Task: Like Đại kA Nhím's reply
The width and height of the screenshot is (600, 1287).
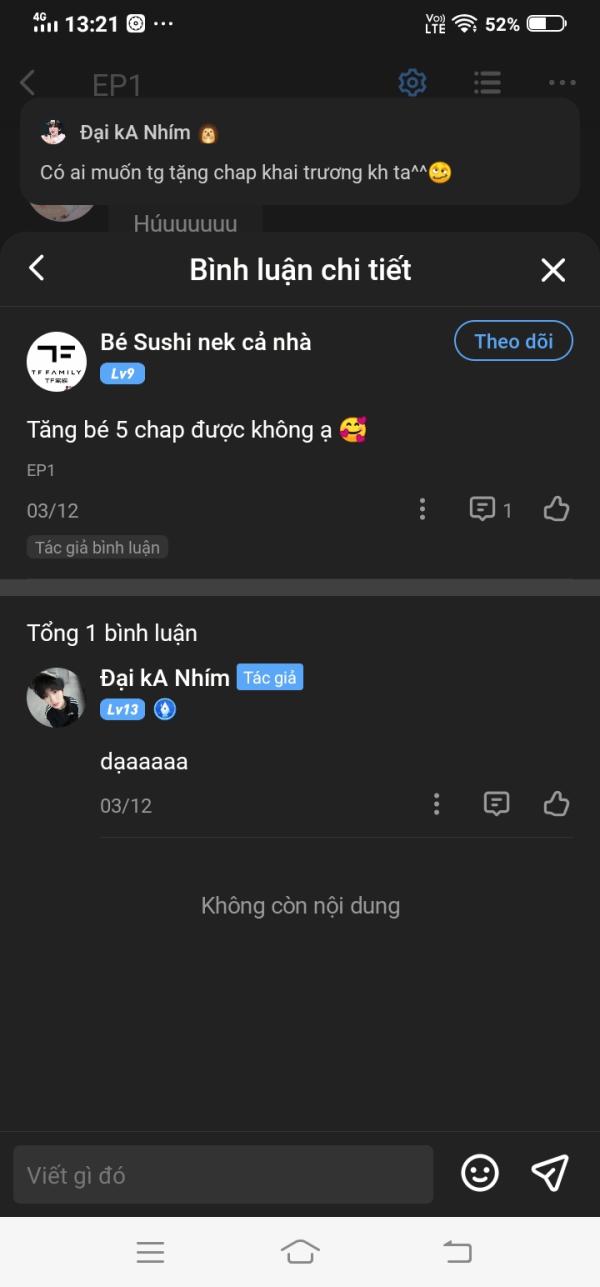Action: click(556, 804)
